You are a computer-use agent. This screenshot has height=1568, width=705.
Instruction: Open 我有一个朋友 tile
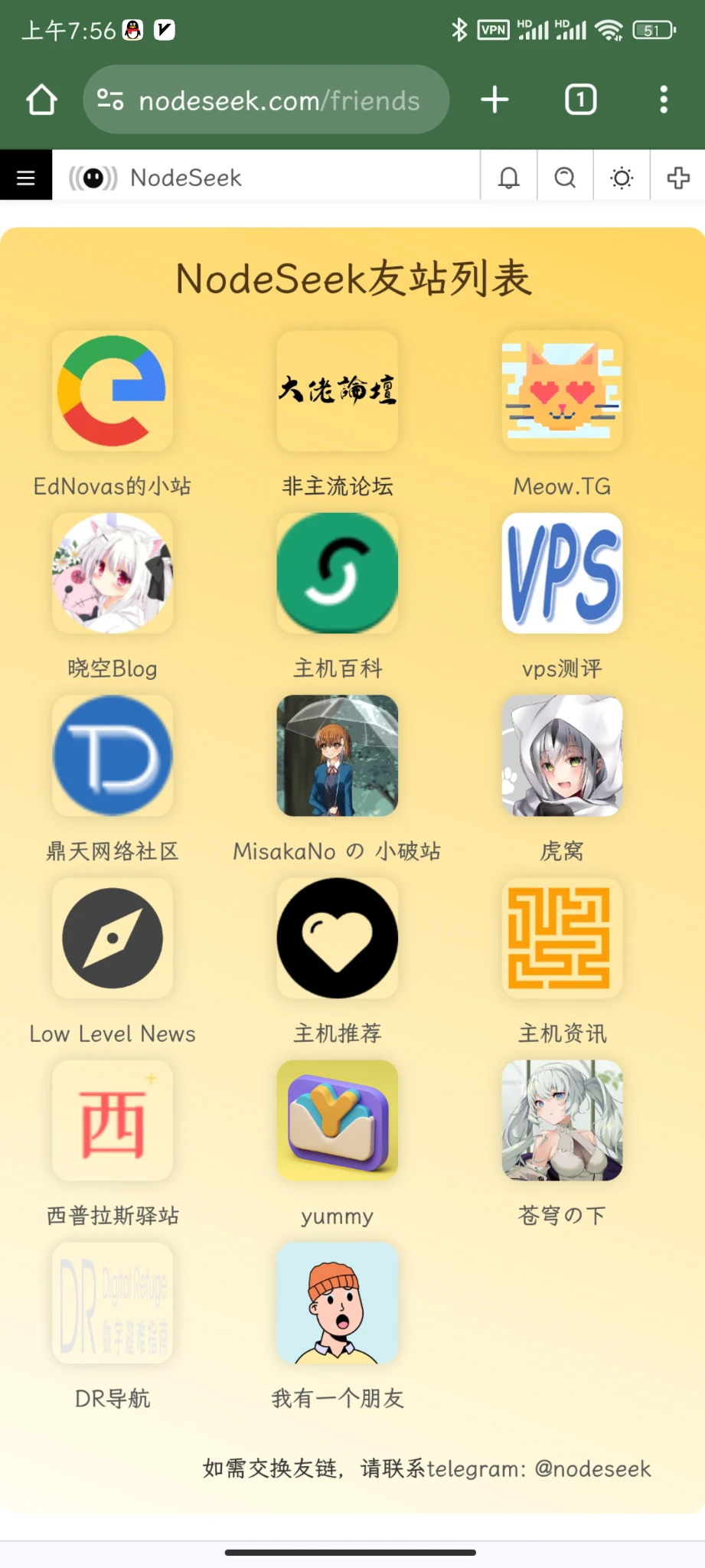pyautogui.click(x=338, y=1302)
